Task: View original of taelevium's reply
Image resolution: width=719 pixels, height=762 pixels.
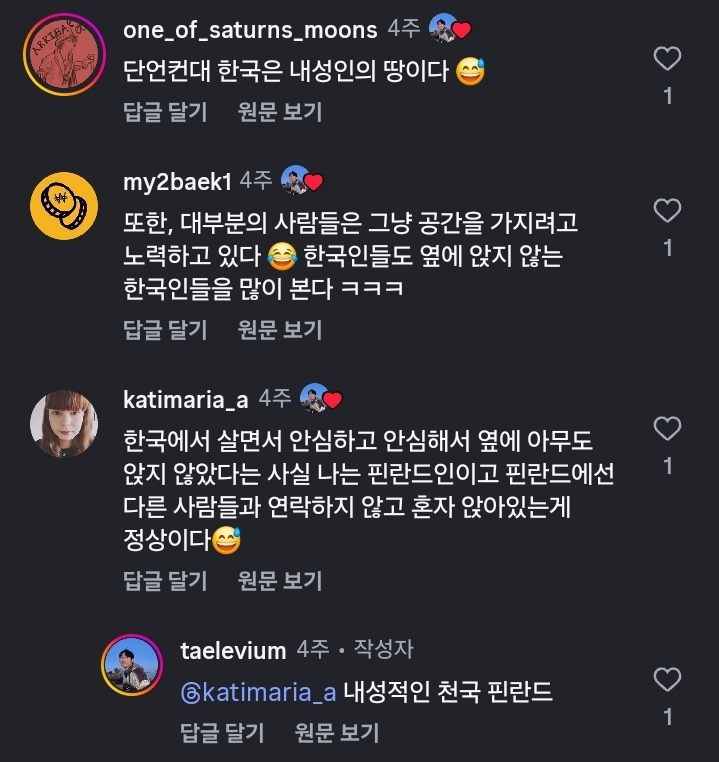Action: pos(337,732)
